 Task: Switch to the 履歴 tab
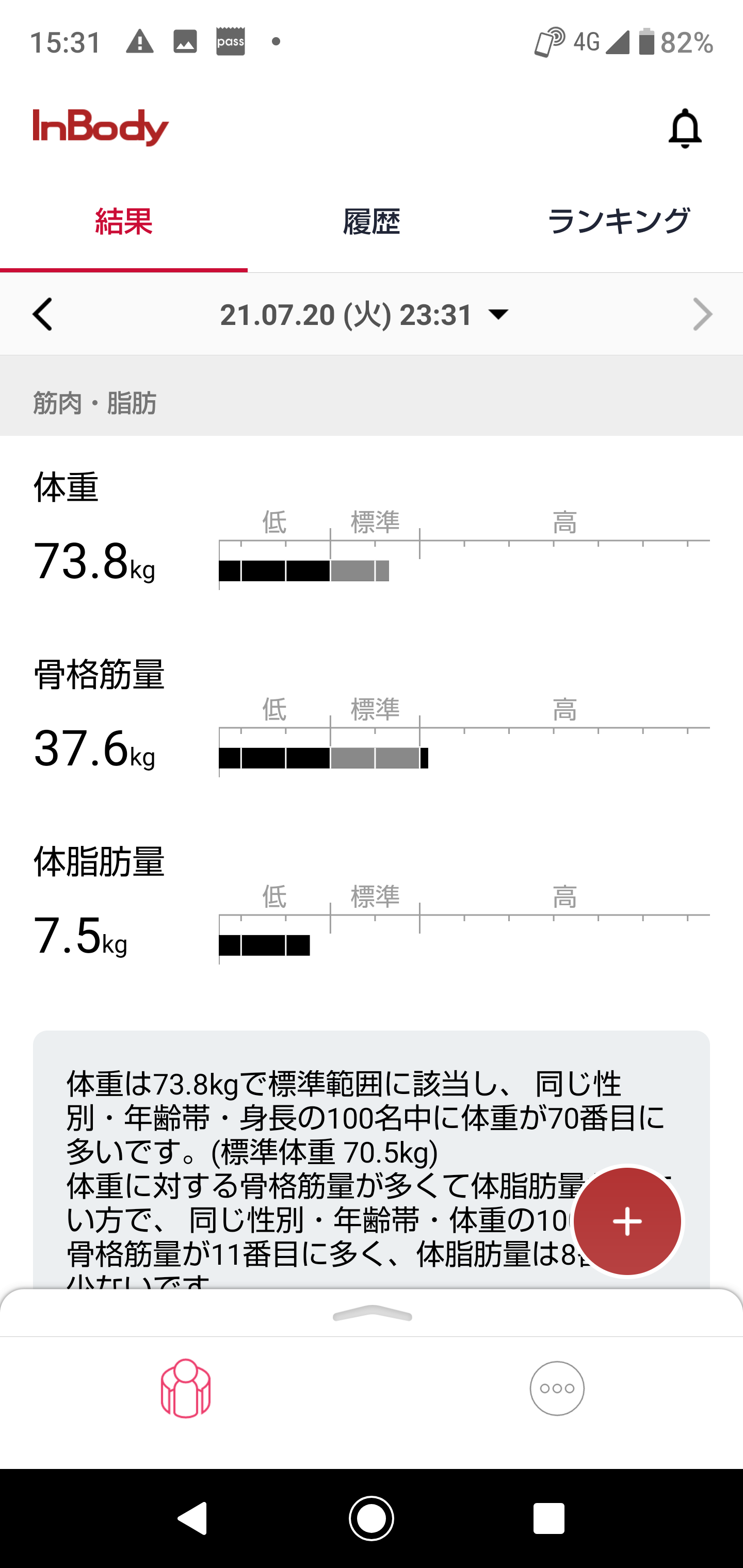click(371, 222)
